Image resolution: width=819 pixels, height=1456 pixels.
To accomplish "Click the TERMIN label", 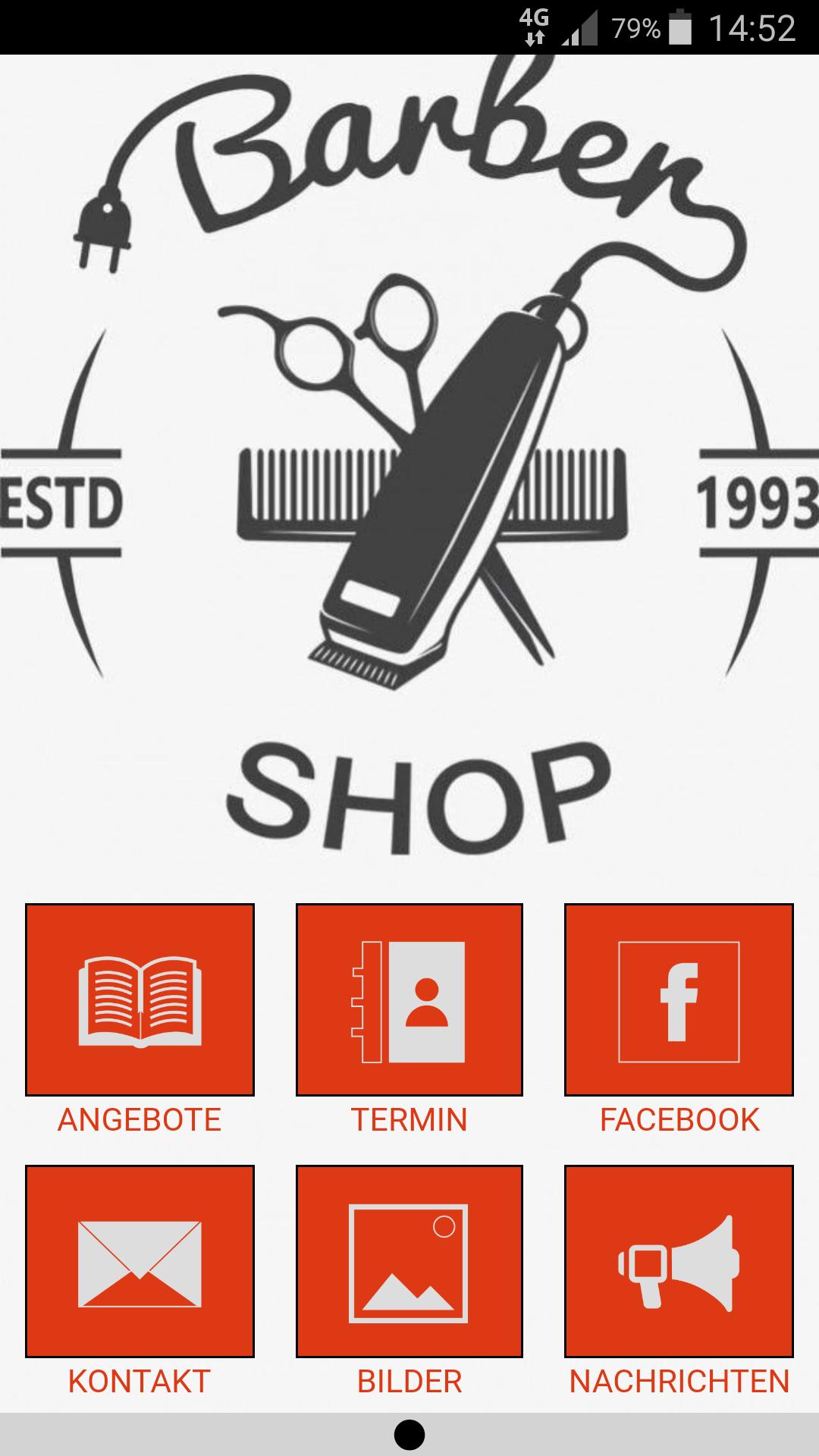I will coord(409,1117).
